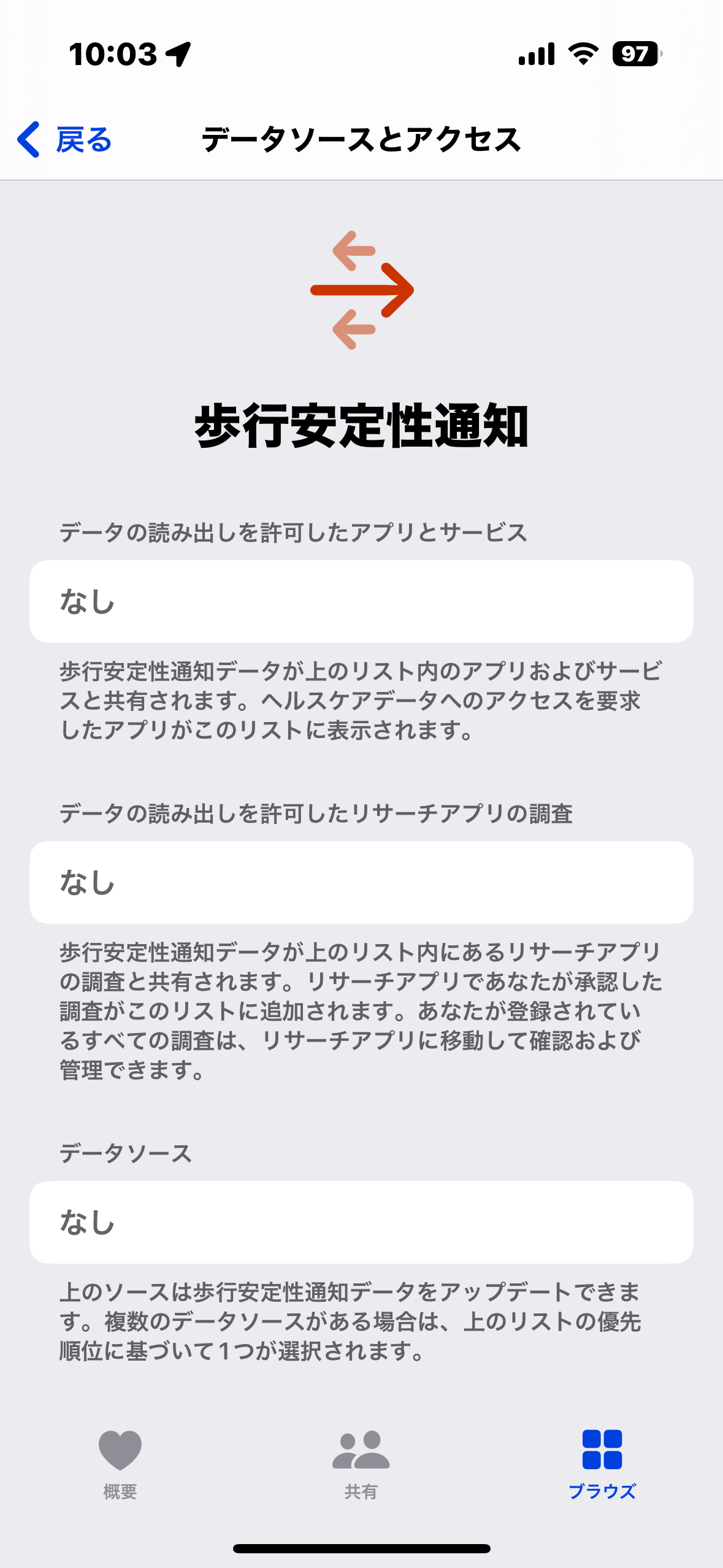Screen dimensions: 723x1568
Task: Open the 共有 tab
Action: (x=361, y=1462)
